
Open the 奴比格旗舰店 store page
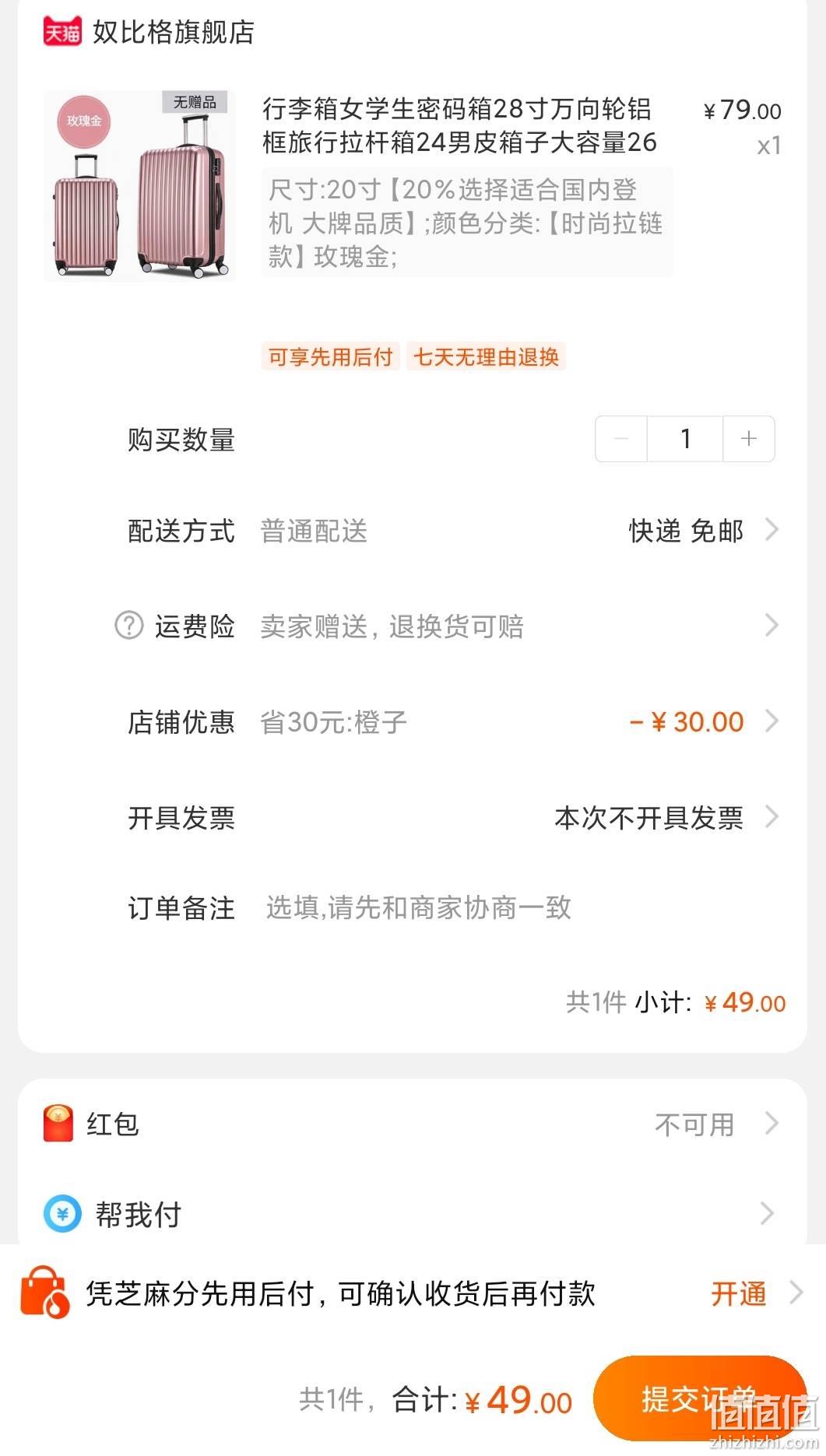(172, 32)
